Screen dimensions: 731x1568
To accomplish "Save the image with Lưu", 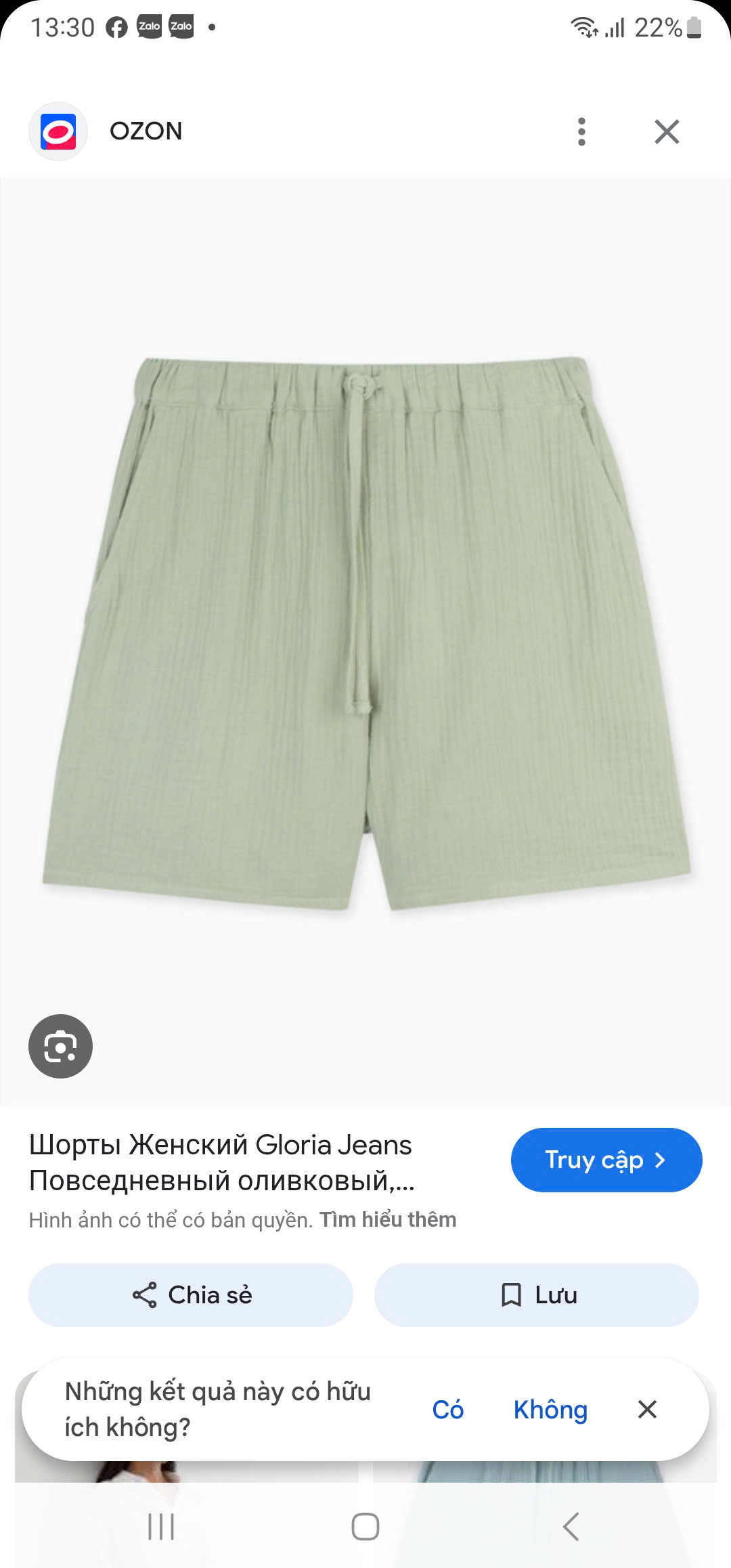I will [x=537, y=1294].
